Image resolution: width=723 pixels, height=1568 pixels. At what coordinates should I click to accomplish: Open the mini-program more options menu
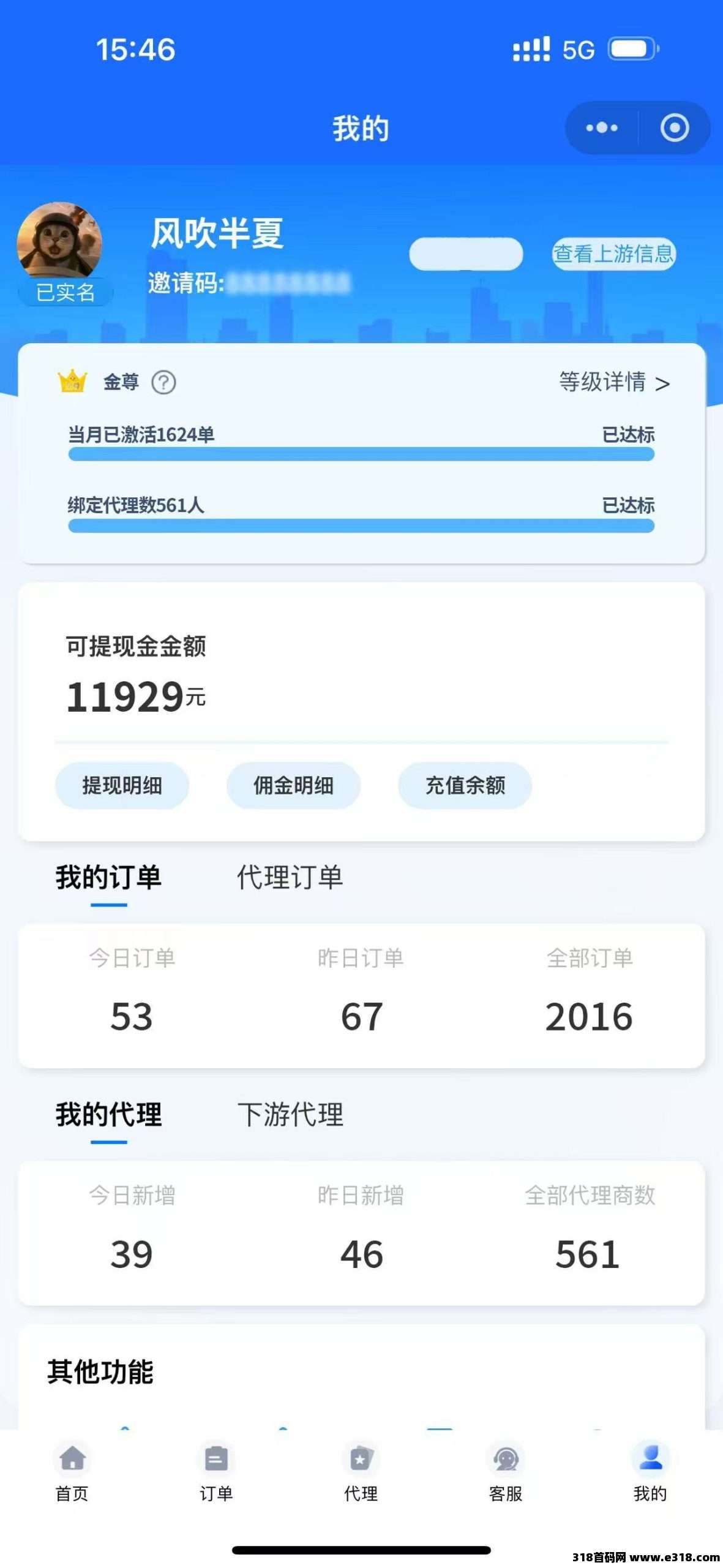pyautogui.click(x=602, y=128)
